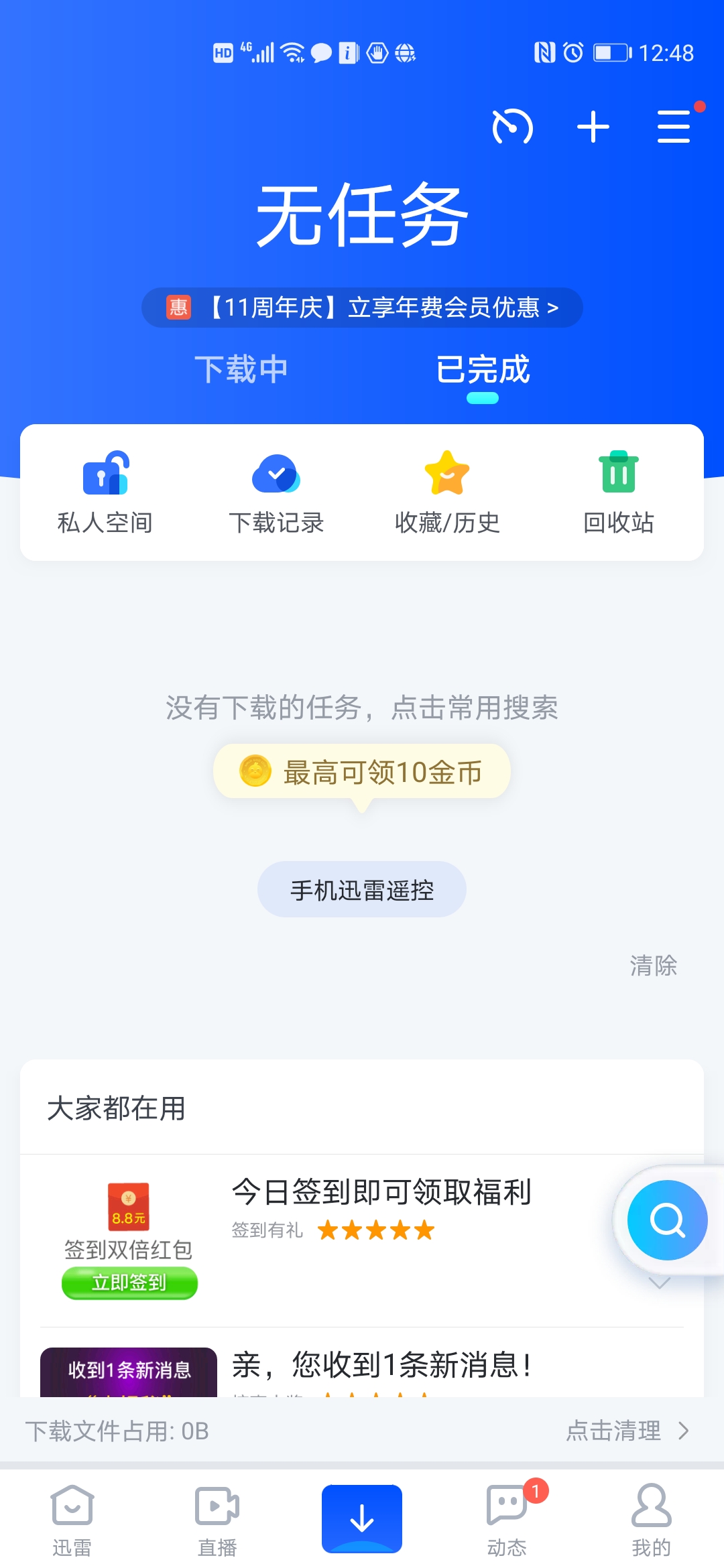Tap the 立即签到 sign-in button
The width and height of the screenshot is (724, 1568).
pos(128,1283)
